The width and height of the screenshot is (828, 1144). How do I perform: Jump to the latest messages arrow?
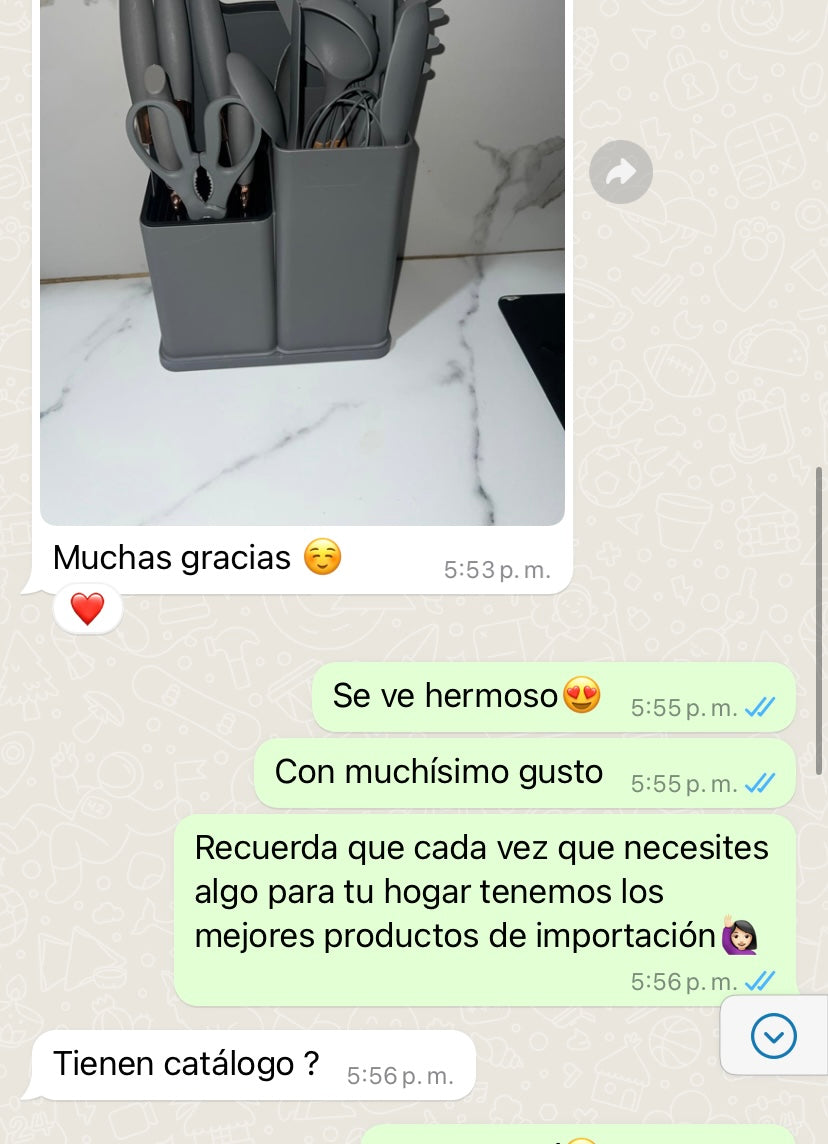(773, 1035)
